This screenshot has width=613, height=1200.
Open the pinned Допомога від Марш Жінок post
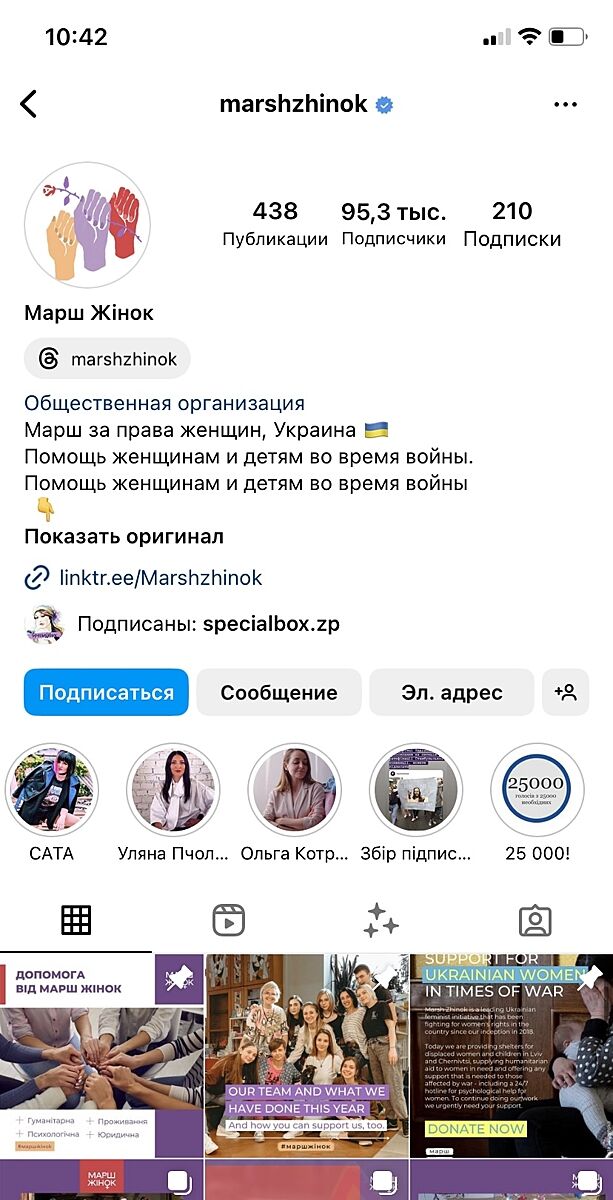[100, 1055]
